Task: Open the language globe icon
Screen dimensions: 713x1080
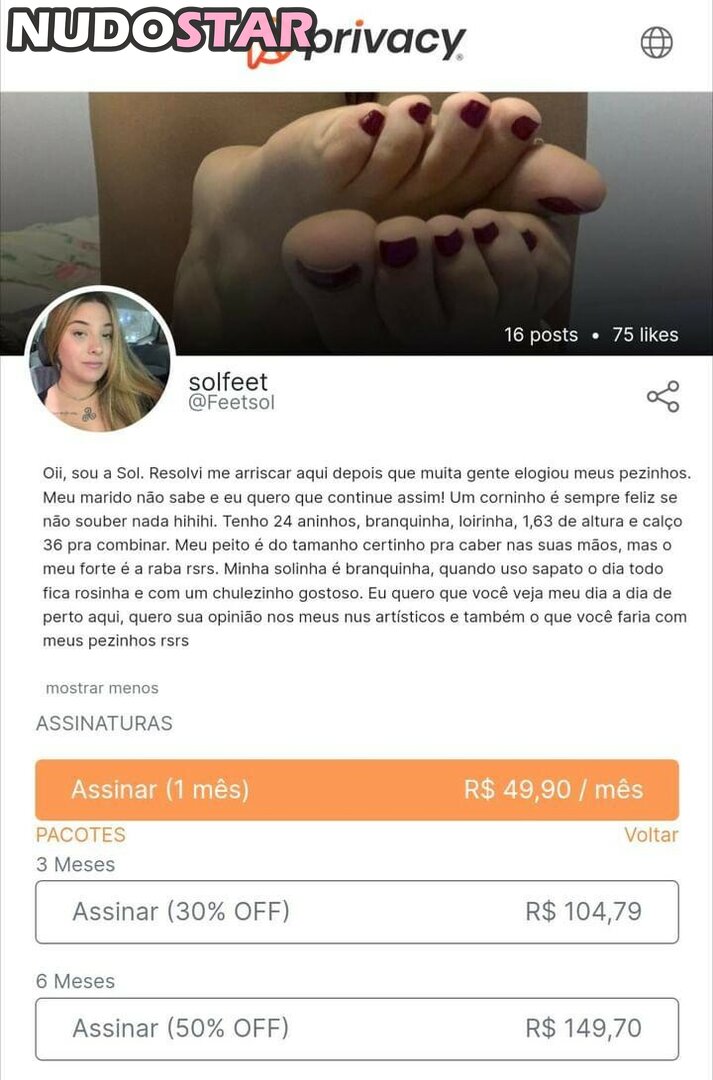Action: [x=656, y=42]
